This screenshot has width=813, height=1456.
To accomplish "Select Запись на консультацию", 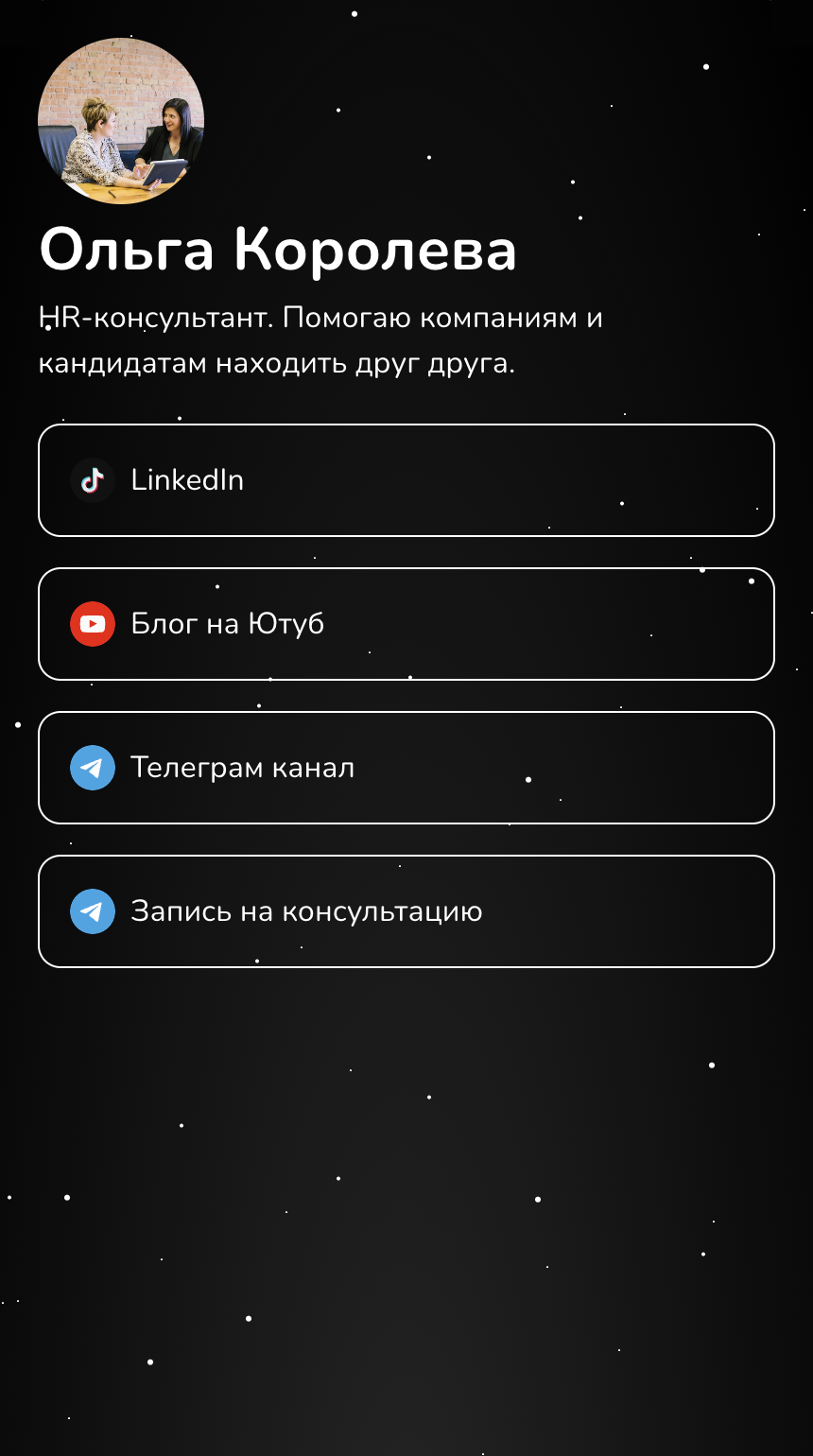I will coord(406,911).
